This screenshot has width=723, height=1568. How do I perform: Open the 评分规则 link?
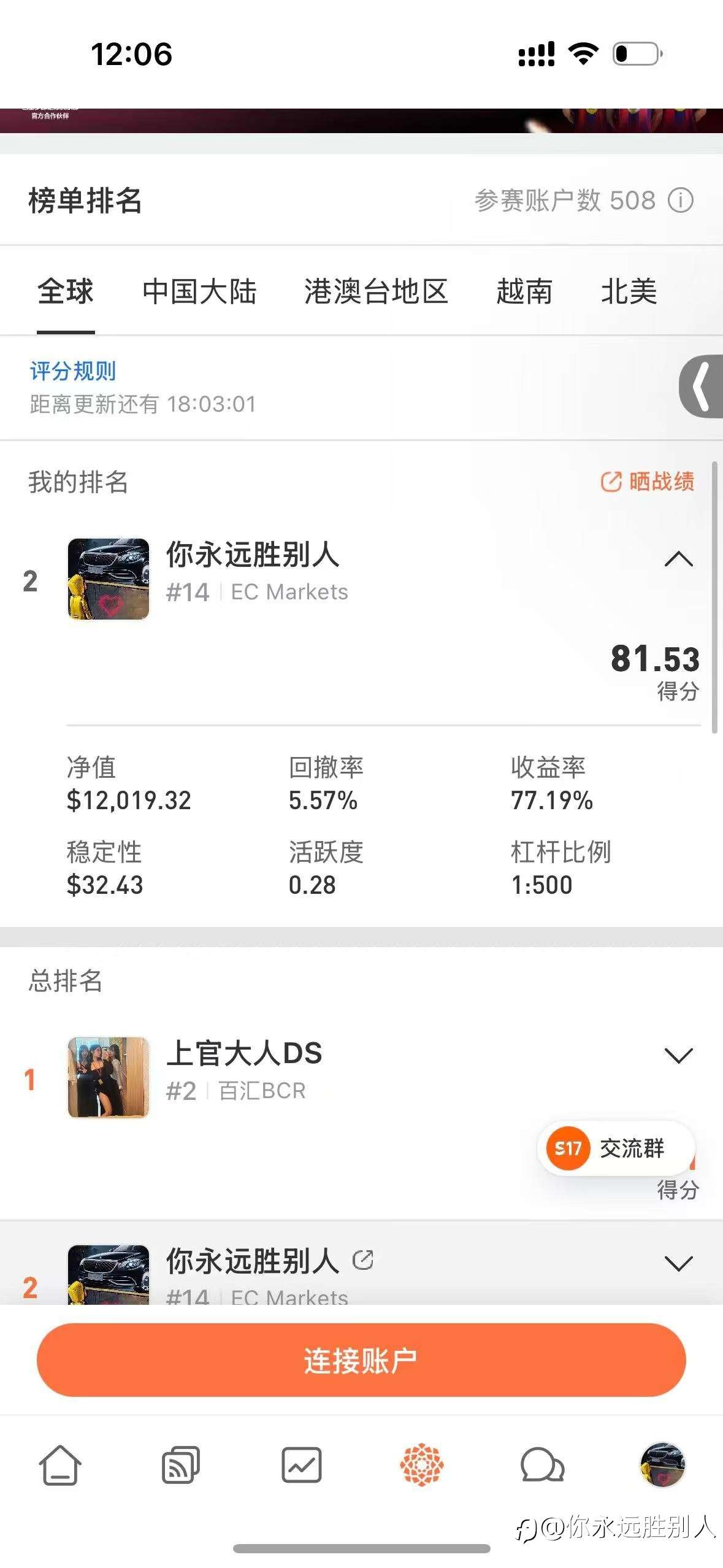point(73,371)
